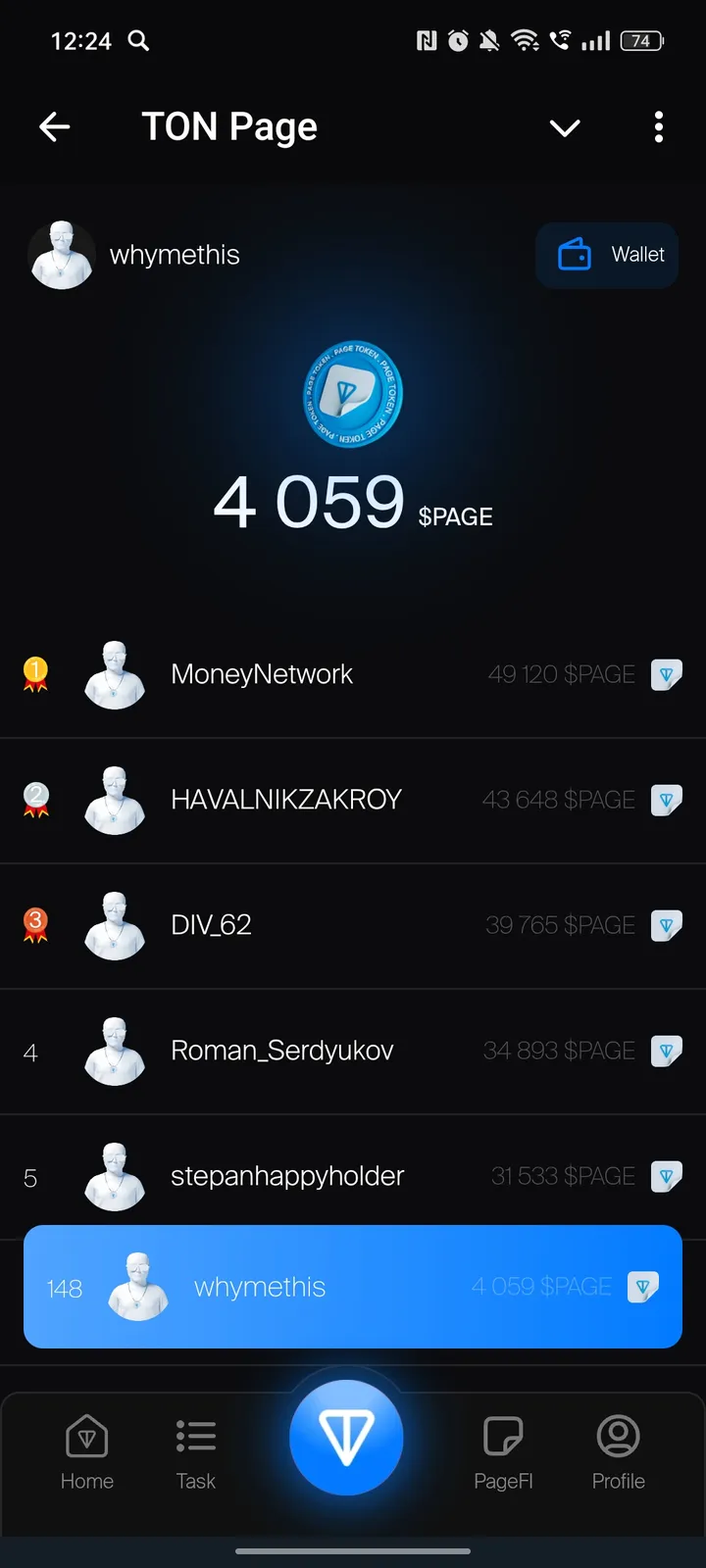The height and width of the screenshot is (1568, 706).
Task: Tap whymethis's avatar at the top
Action: coord(62,254)
